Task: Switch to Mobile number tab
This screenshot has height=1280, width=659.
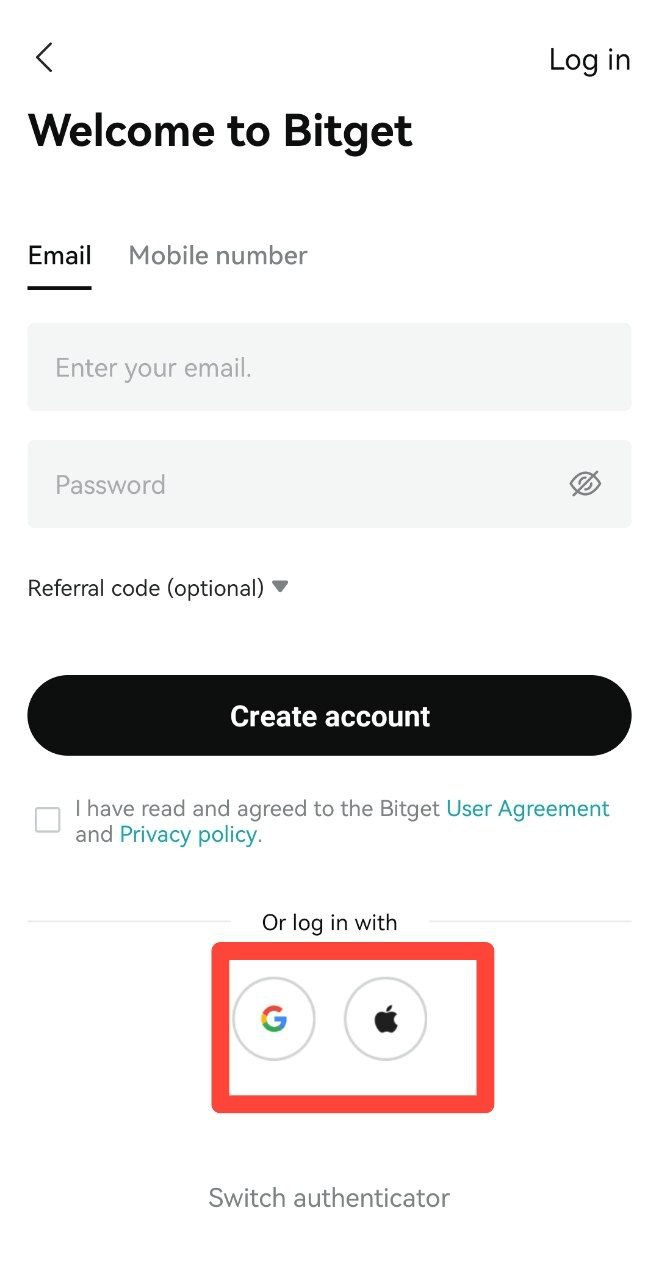Action: tap(217, 256)
